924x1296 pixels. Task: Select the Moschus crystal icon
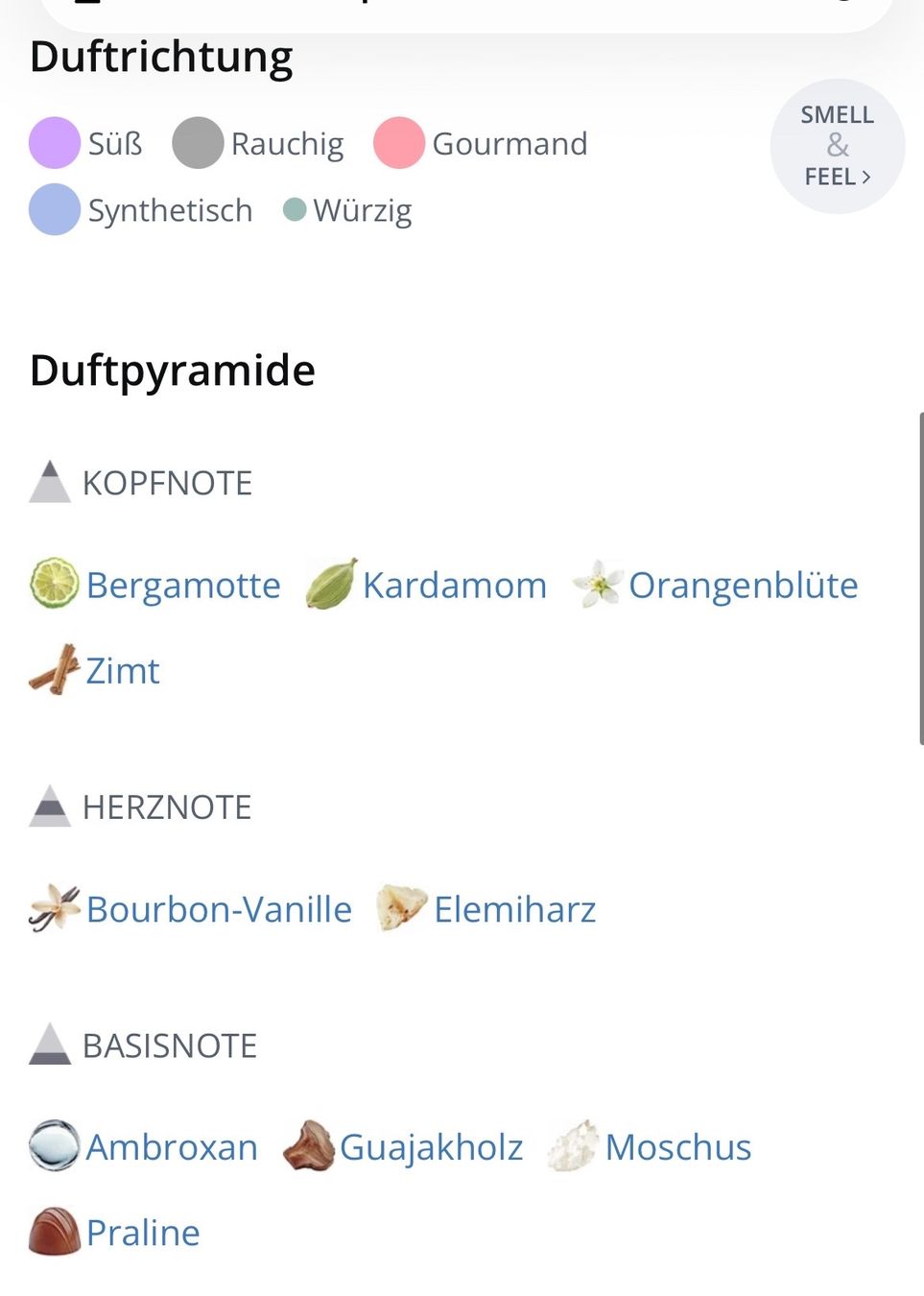(x=573, y=1145)
